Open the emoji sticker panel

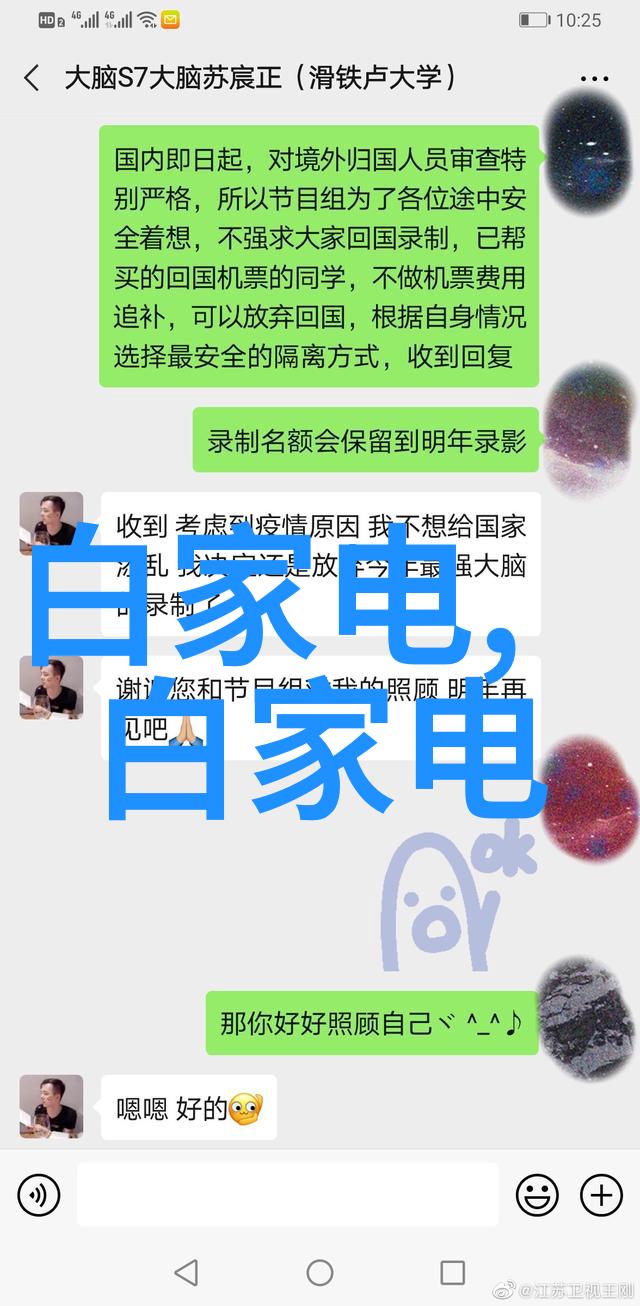(x=537, y=1194)
